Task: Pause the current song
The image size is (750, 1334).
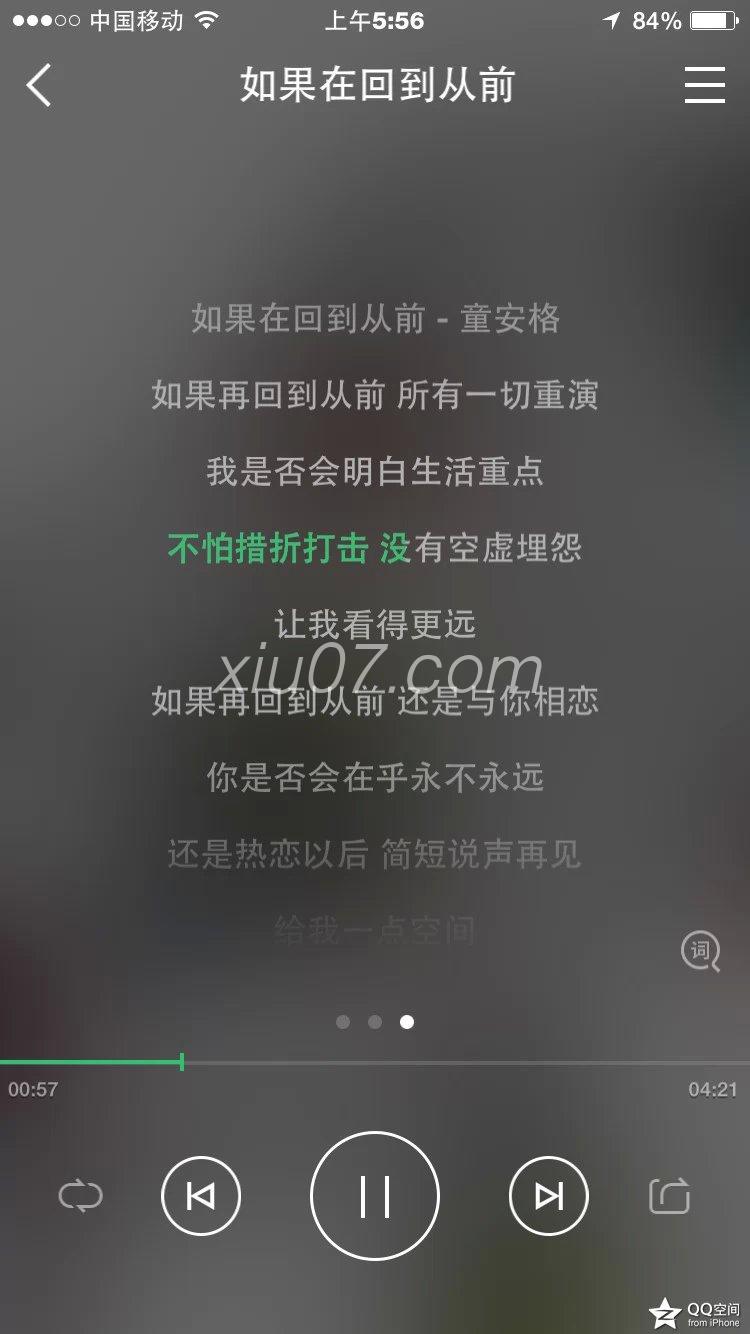Action: point(375,1196)
